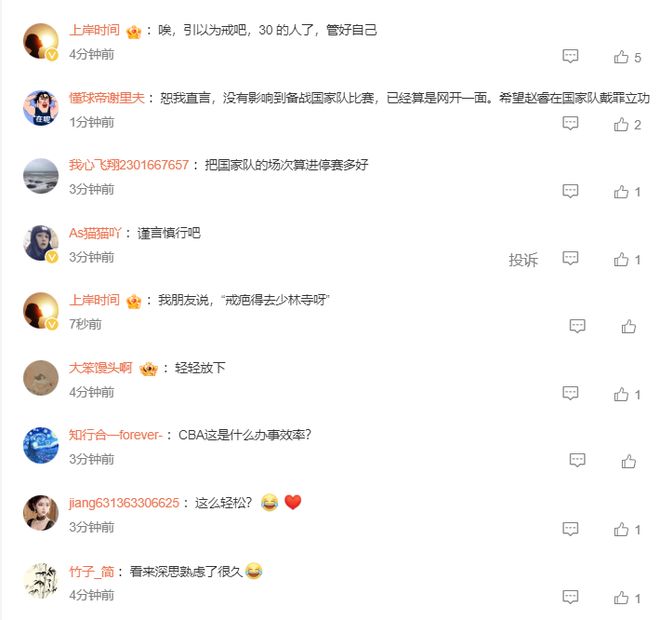The width and height of the screenshot is (660, 620).
Task: Like 大笨馒头啊's comment 轻轻放下
Action: [621, 394]
